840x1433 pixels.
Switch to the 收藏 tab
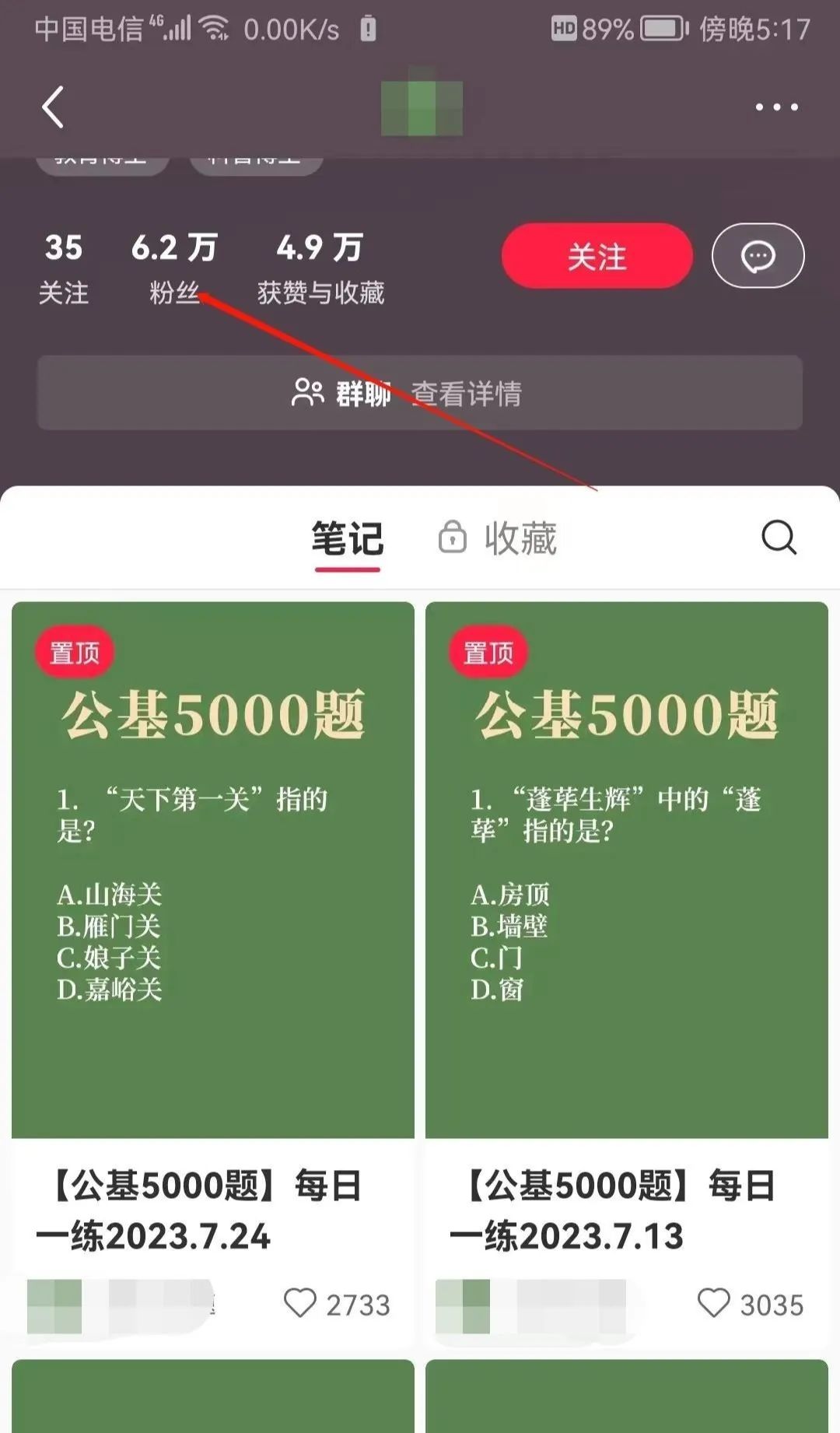[x=499, y=538]
